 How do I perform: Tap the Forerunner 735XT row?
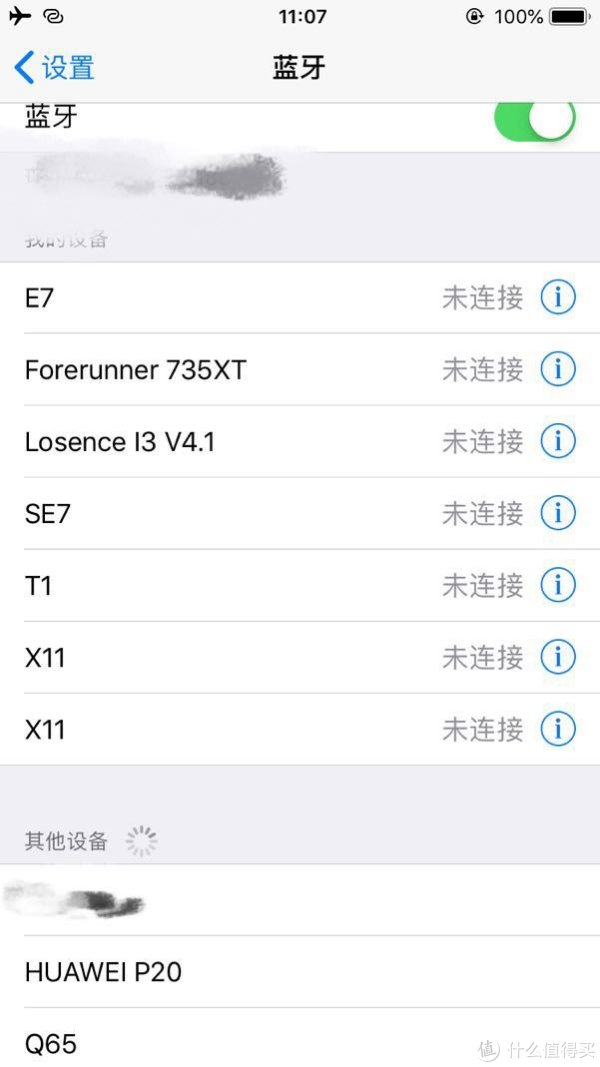coord(300,370)
